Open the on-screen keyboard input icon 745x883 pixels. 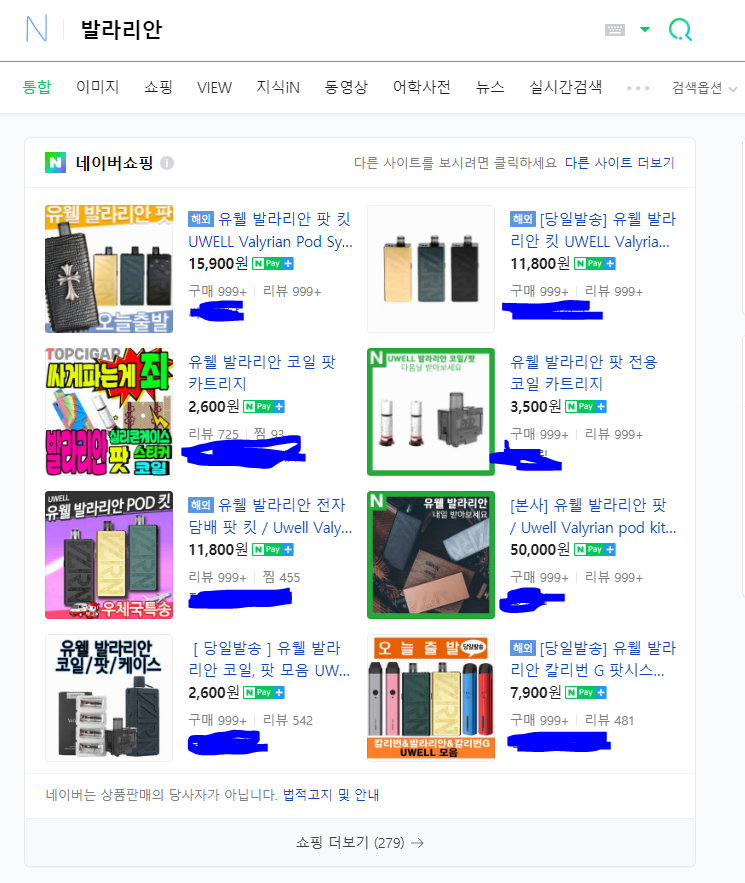click(x=615, y=30)
